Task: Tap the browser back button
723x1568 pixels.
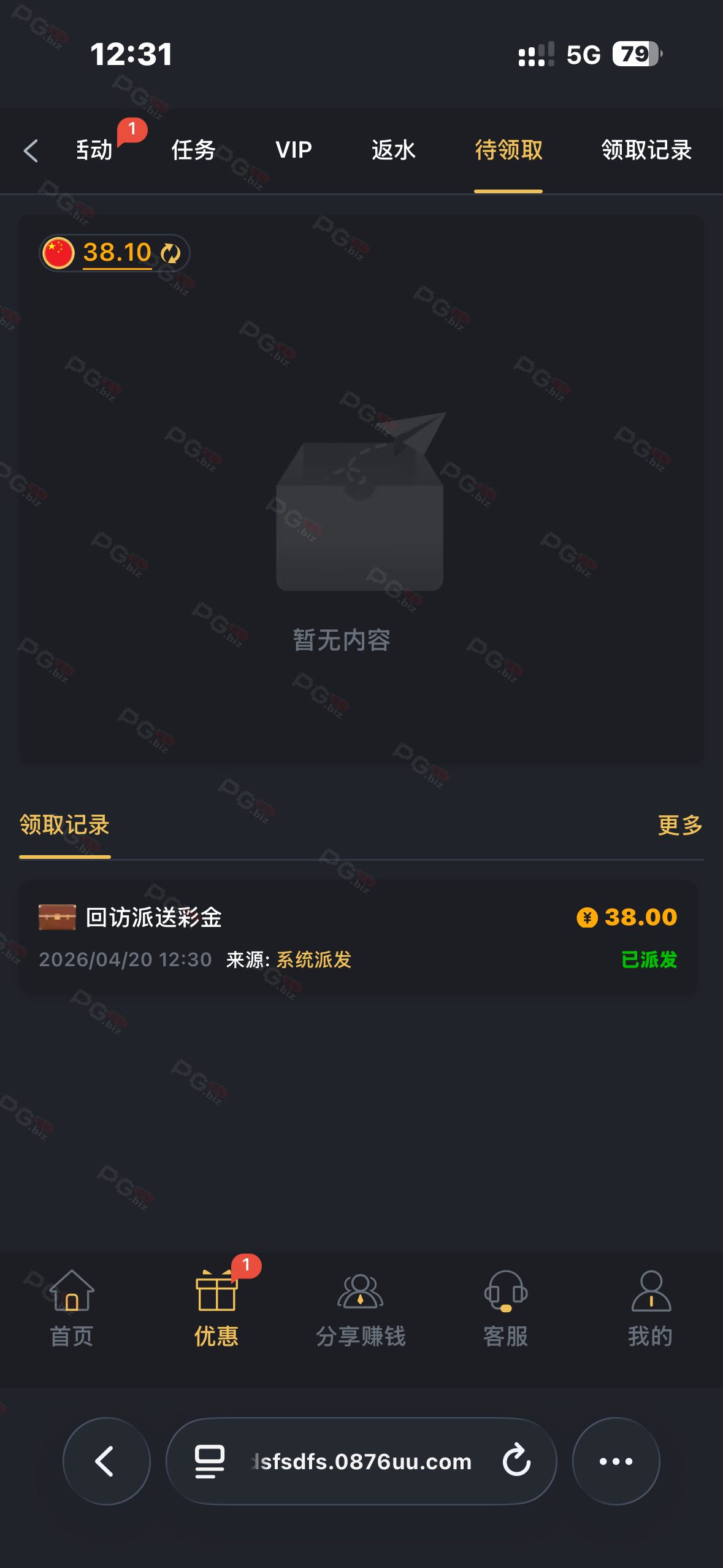Action: (106, 1461)
